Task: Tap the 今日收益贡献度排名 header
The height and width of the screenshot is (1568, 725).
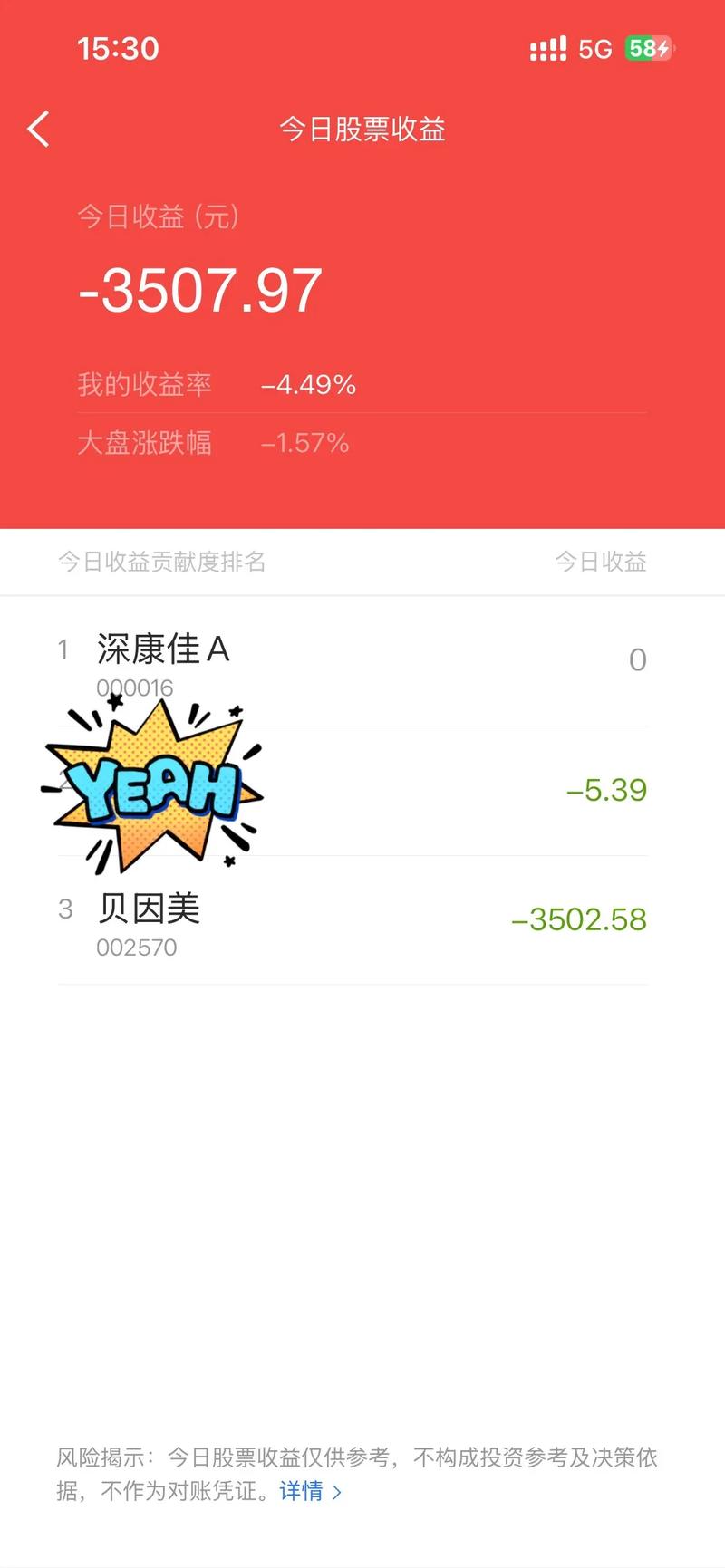Action: tap(161, 562)
